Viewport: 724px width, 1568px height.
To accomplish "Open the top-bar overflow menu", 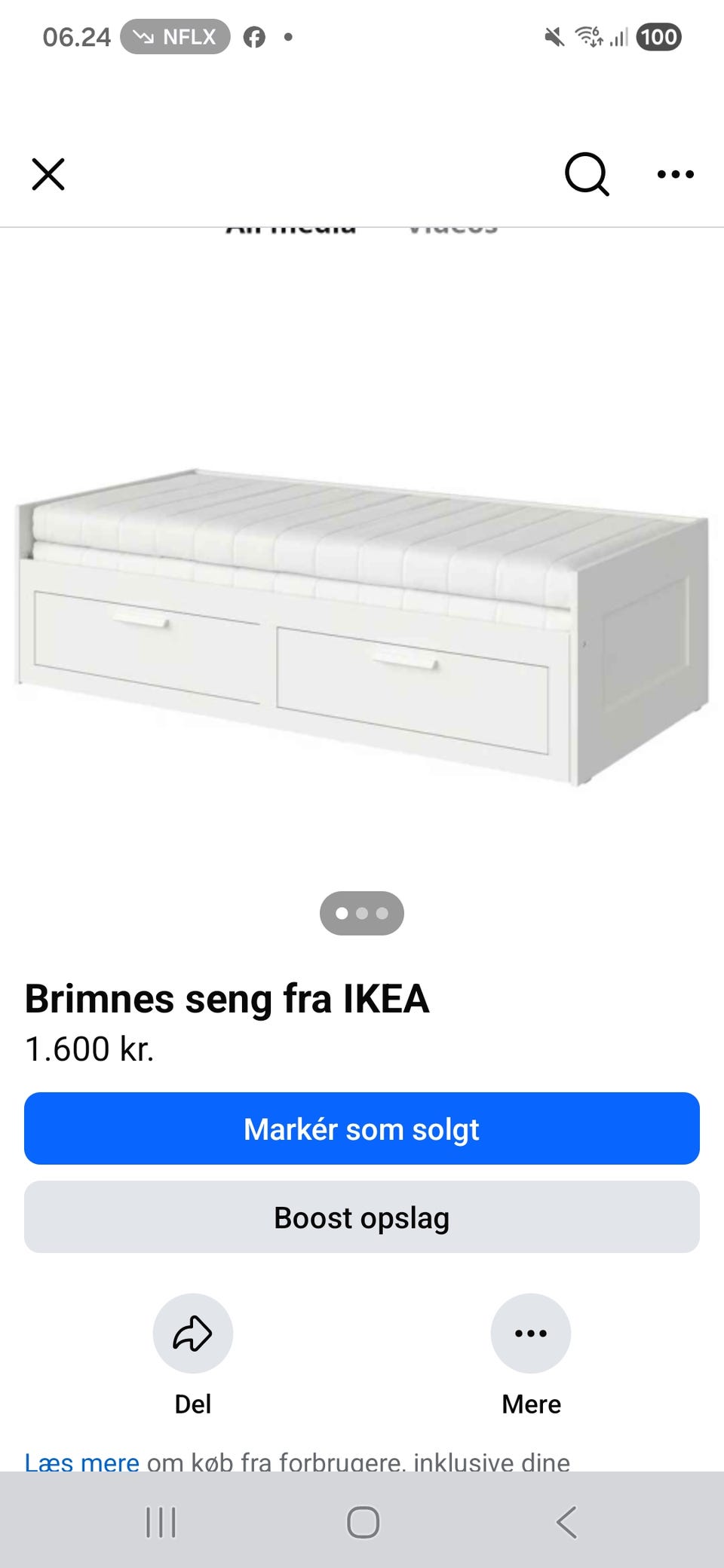I will pos(675,174).
